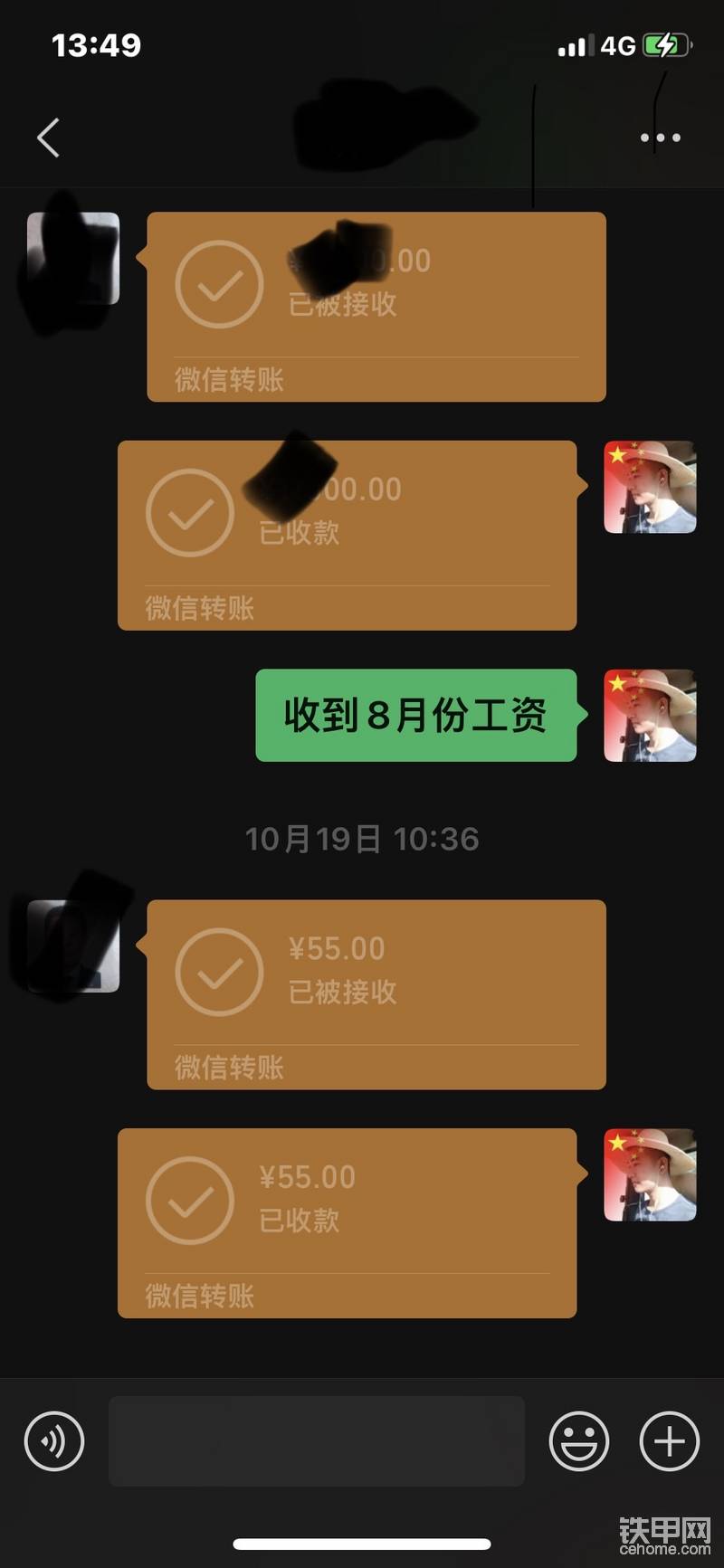
Task: View my avatar beside 收到8月份工资
Action: (650, 715)
